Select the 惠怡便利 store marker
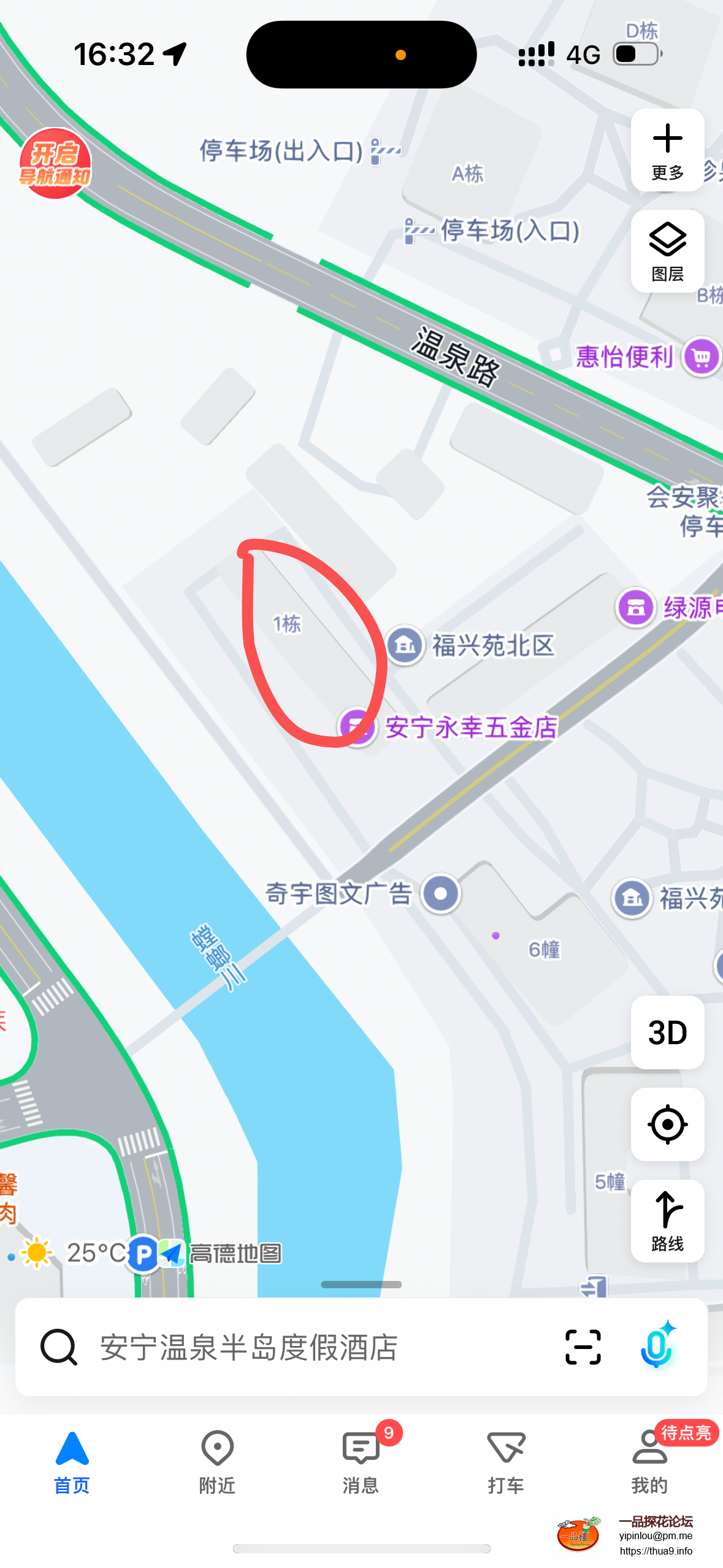 [702, 356]
